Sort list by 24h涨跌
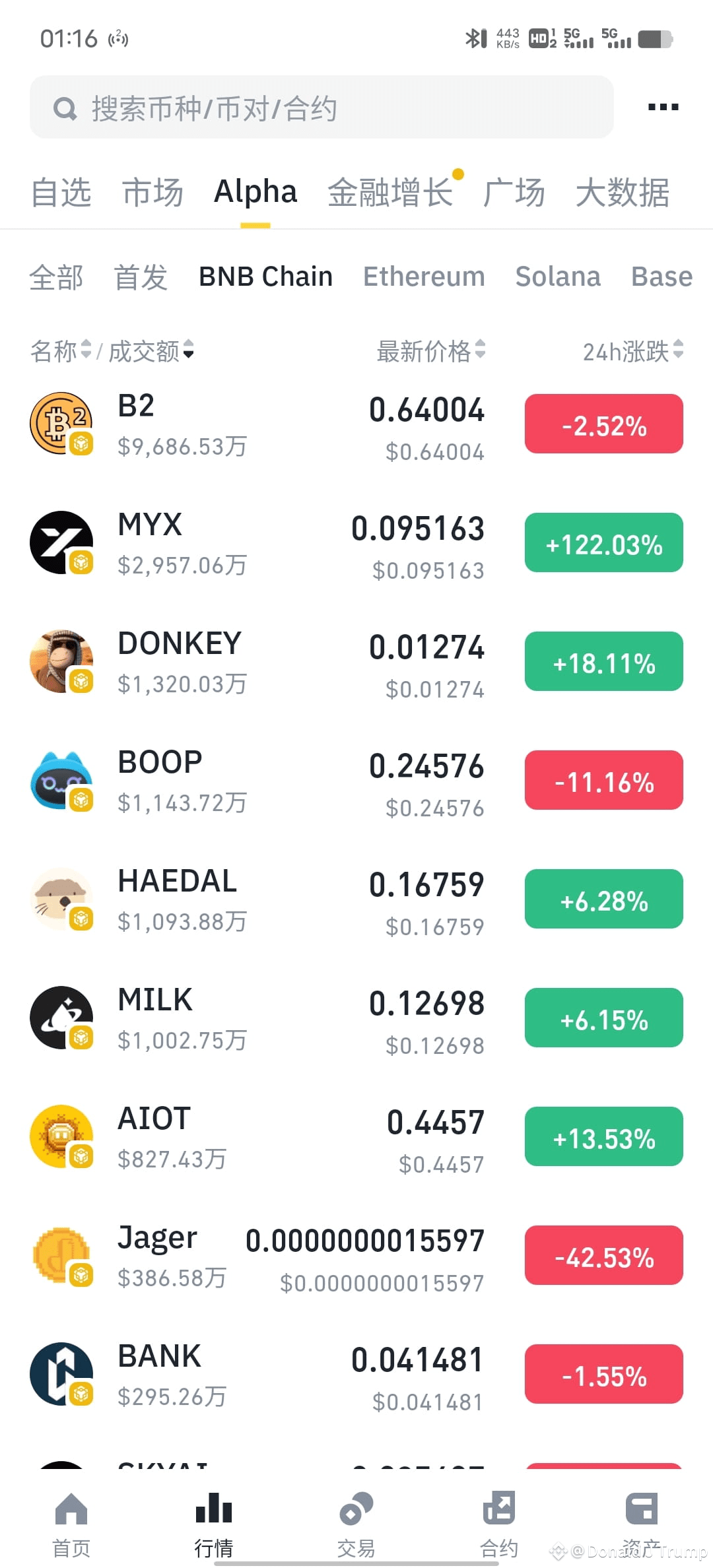This screenshot has width=713, height=1568. click(x=633, y=351)
